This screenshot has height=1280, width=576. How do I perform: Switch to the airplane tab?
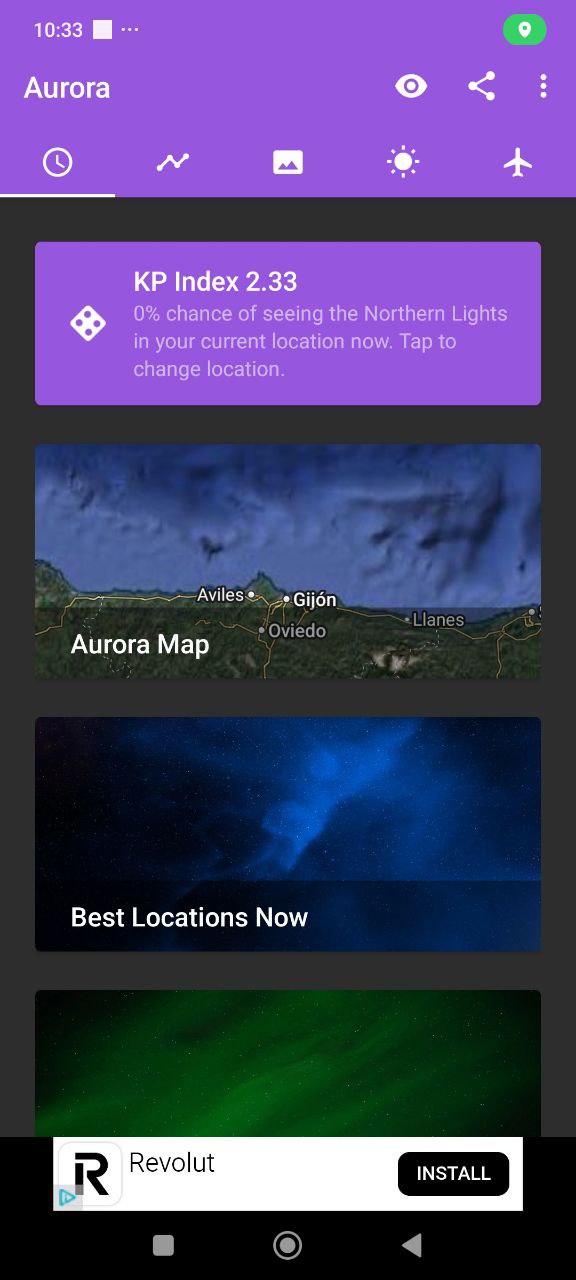point(518,162)
